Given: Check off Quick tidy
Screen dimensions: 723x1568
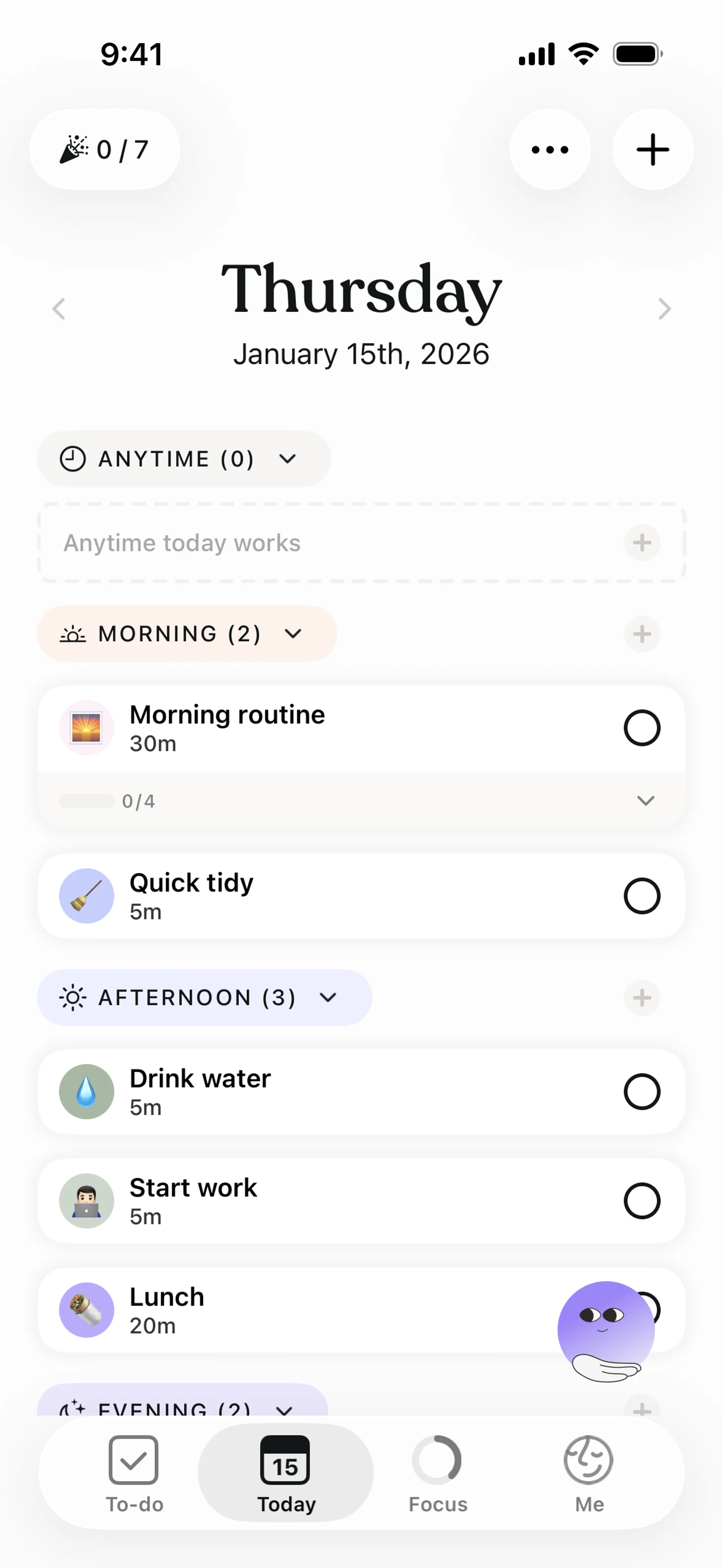Looking at the screenshot, I should [x=641, y=896].
